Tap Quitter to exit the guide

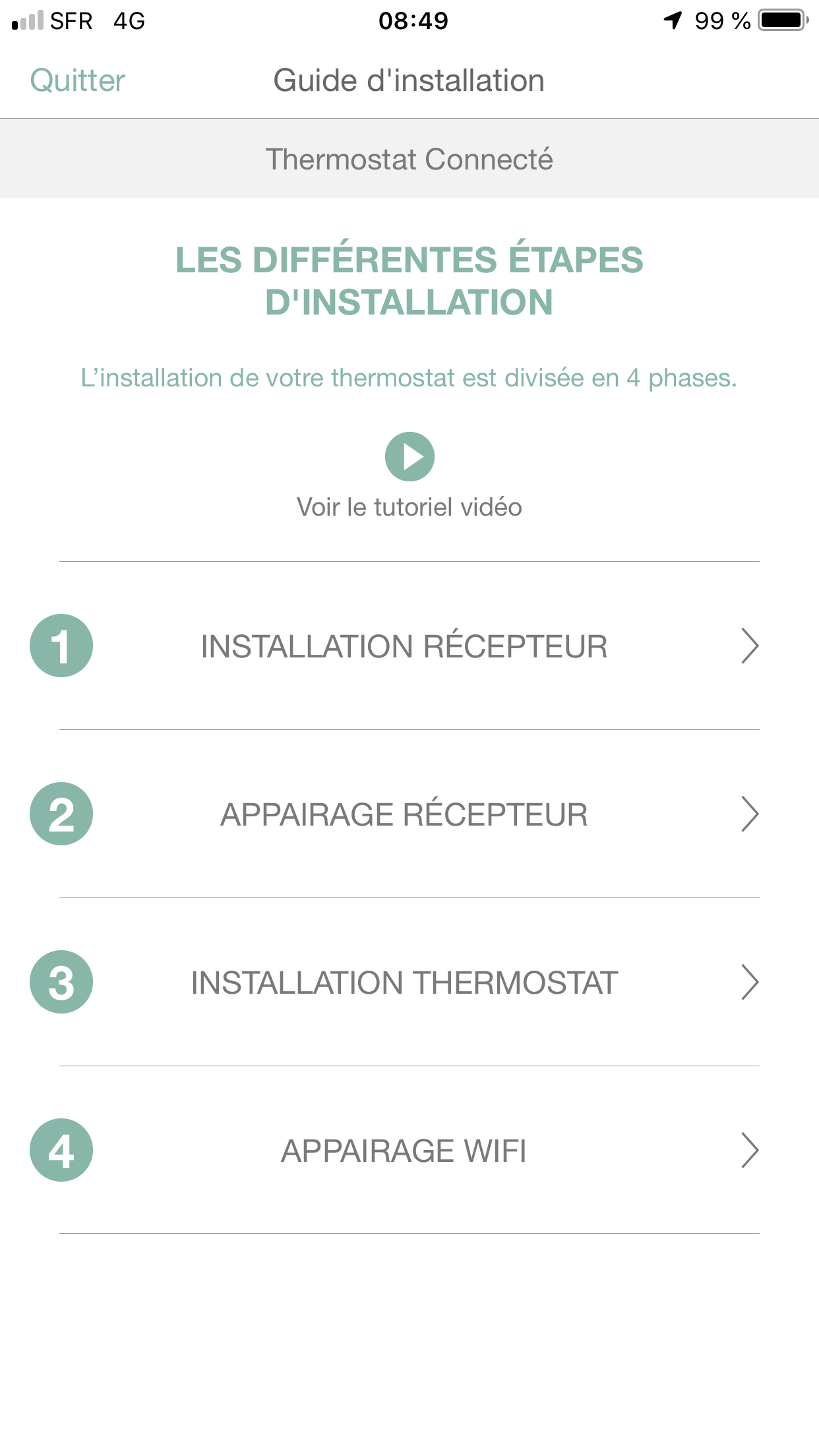(x=77, y=80)
